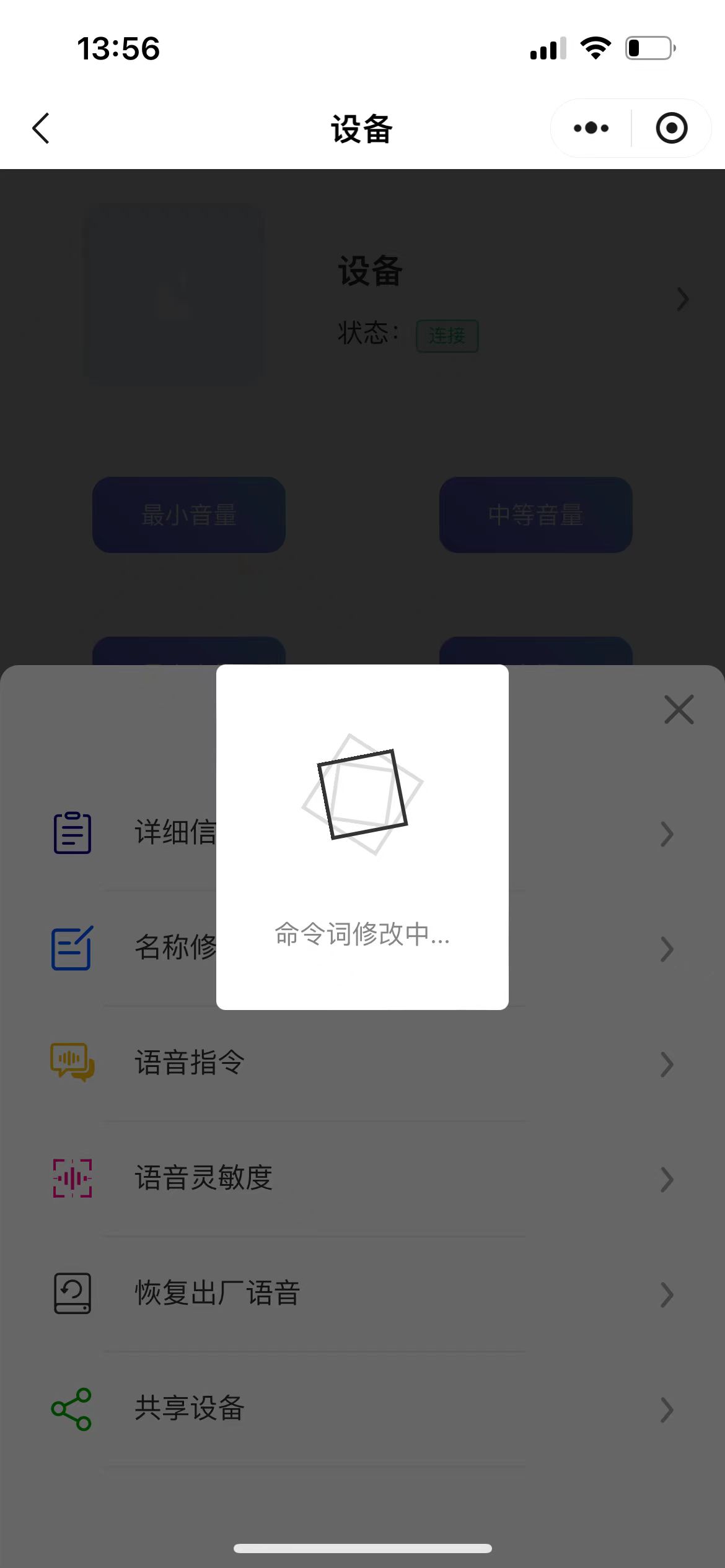Viewport: 725px width, 1568px height.
Task: Open 语音指令 via its right chevron
Action: (x=667, y=1063)
